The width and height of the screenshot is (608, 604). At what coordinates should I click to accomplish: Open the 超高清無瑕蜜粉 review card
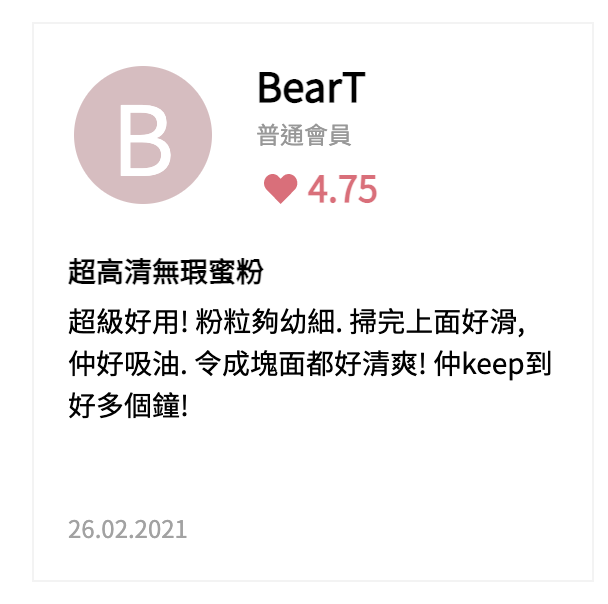coord(166,271)
